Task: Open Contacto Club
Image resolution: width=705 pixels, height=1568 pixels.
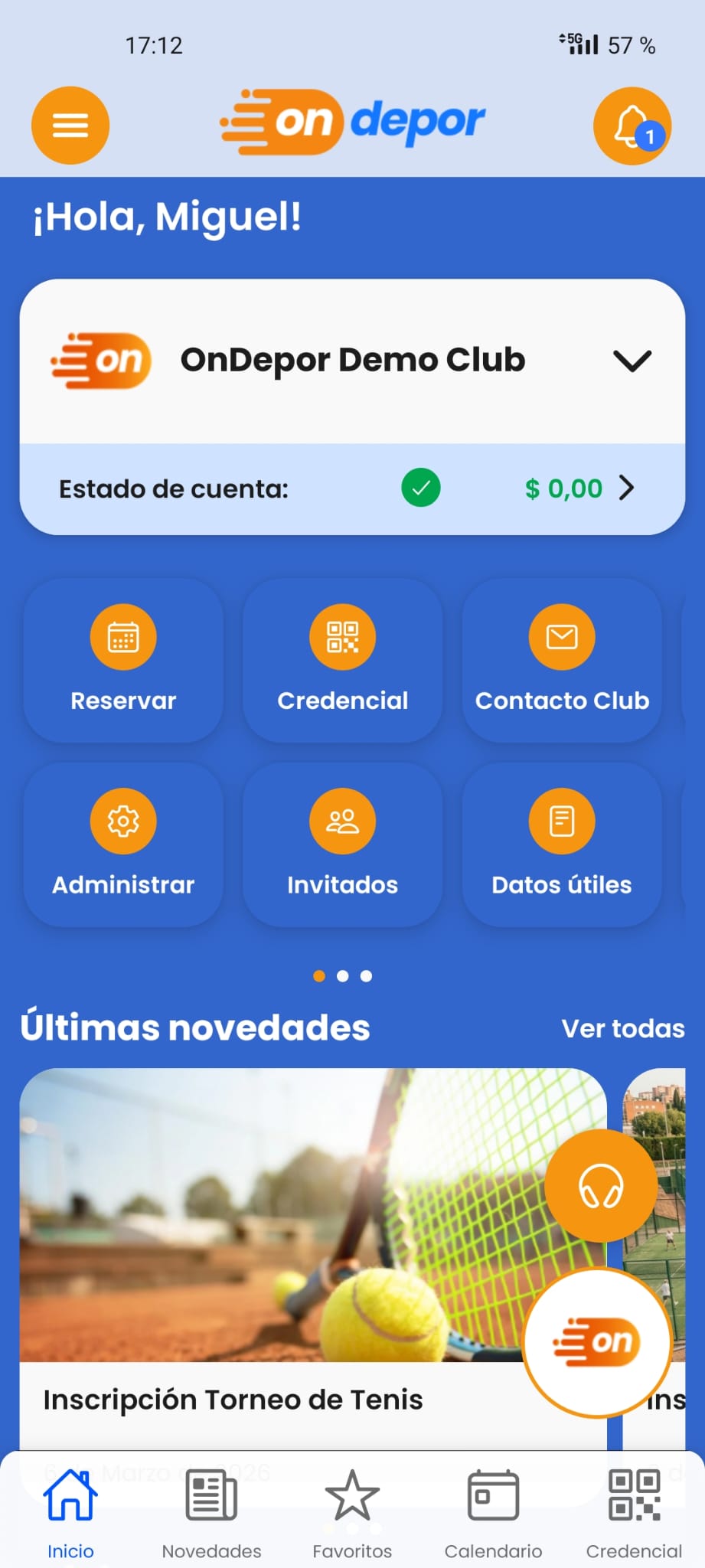Action: 562,660
